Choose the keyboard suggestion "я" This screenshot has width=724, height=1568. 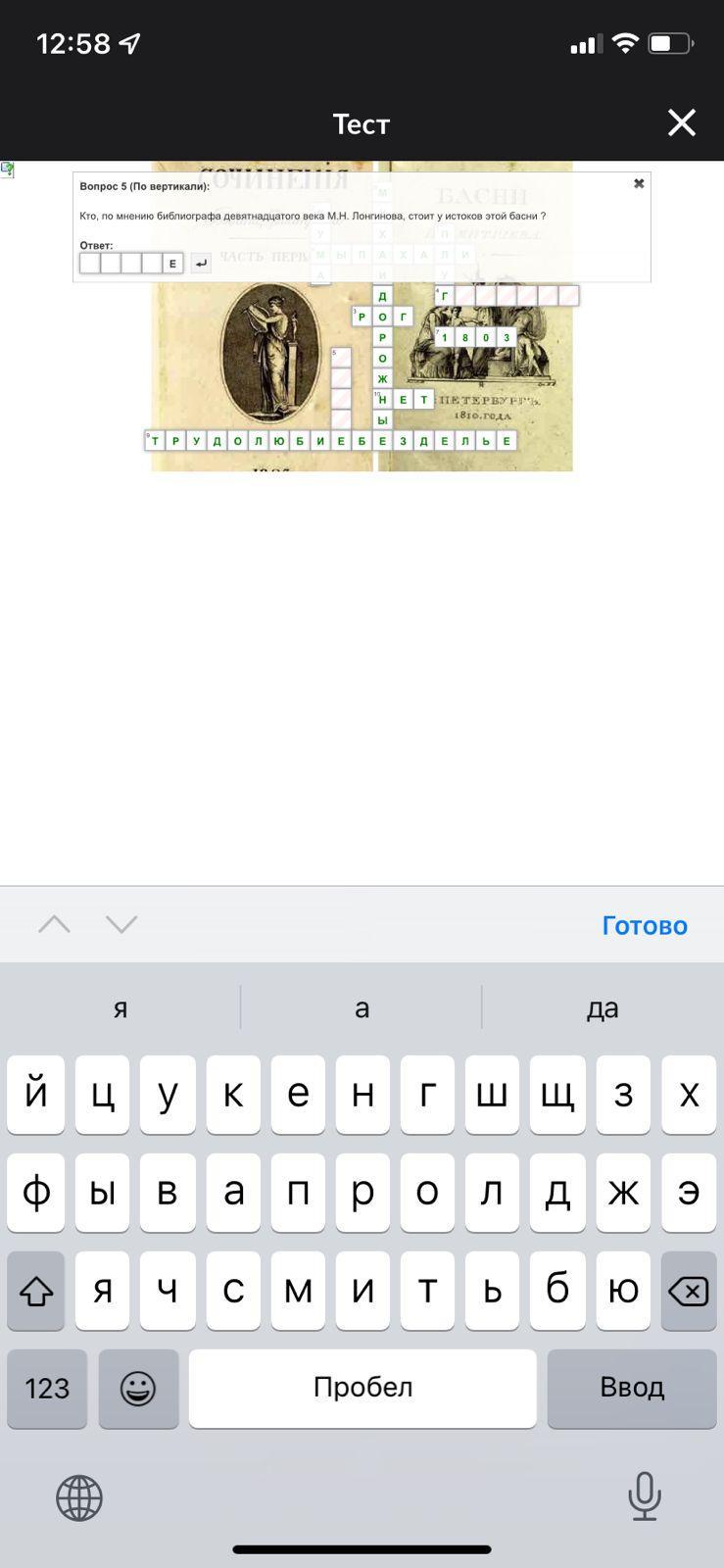click(x=121, y=1007)
